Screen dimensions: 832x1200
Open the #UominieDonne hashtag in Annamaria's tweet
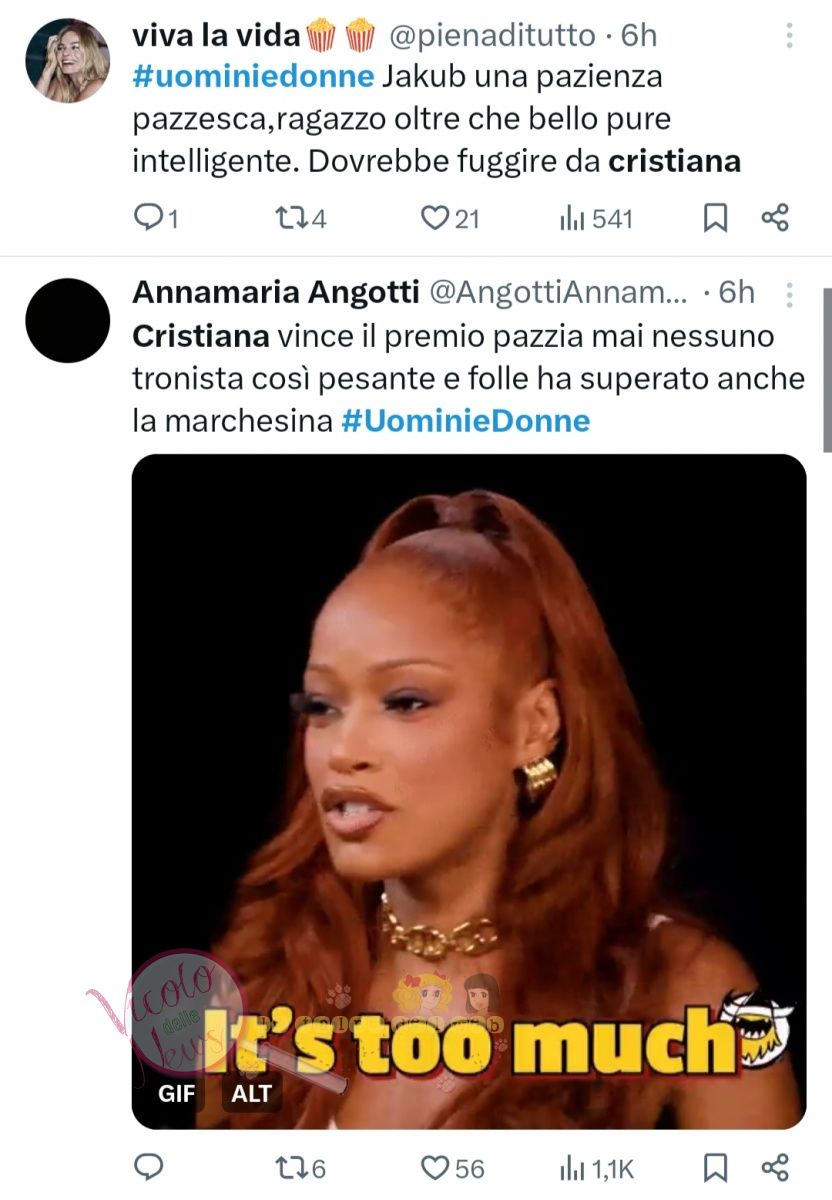click(466, 421)
